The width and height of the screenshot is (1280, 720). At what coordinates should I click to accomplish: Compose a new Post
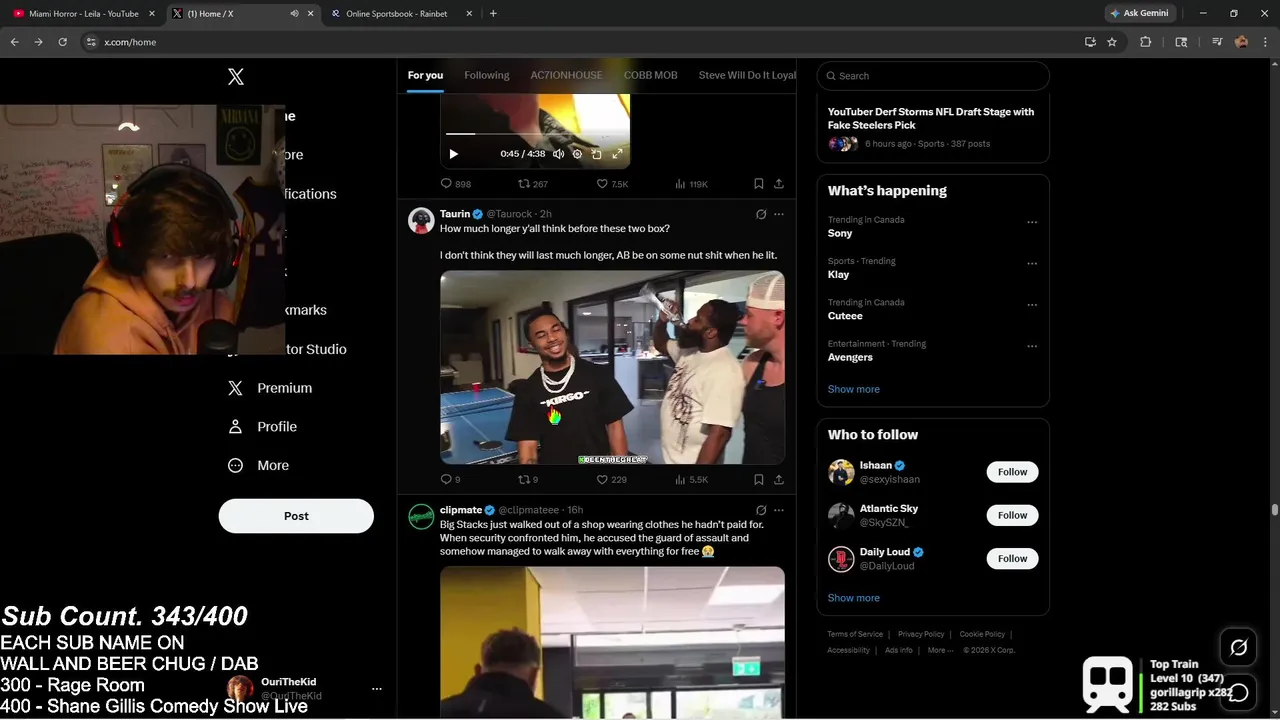pyautogui.click(x=296, y=516)
